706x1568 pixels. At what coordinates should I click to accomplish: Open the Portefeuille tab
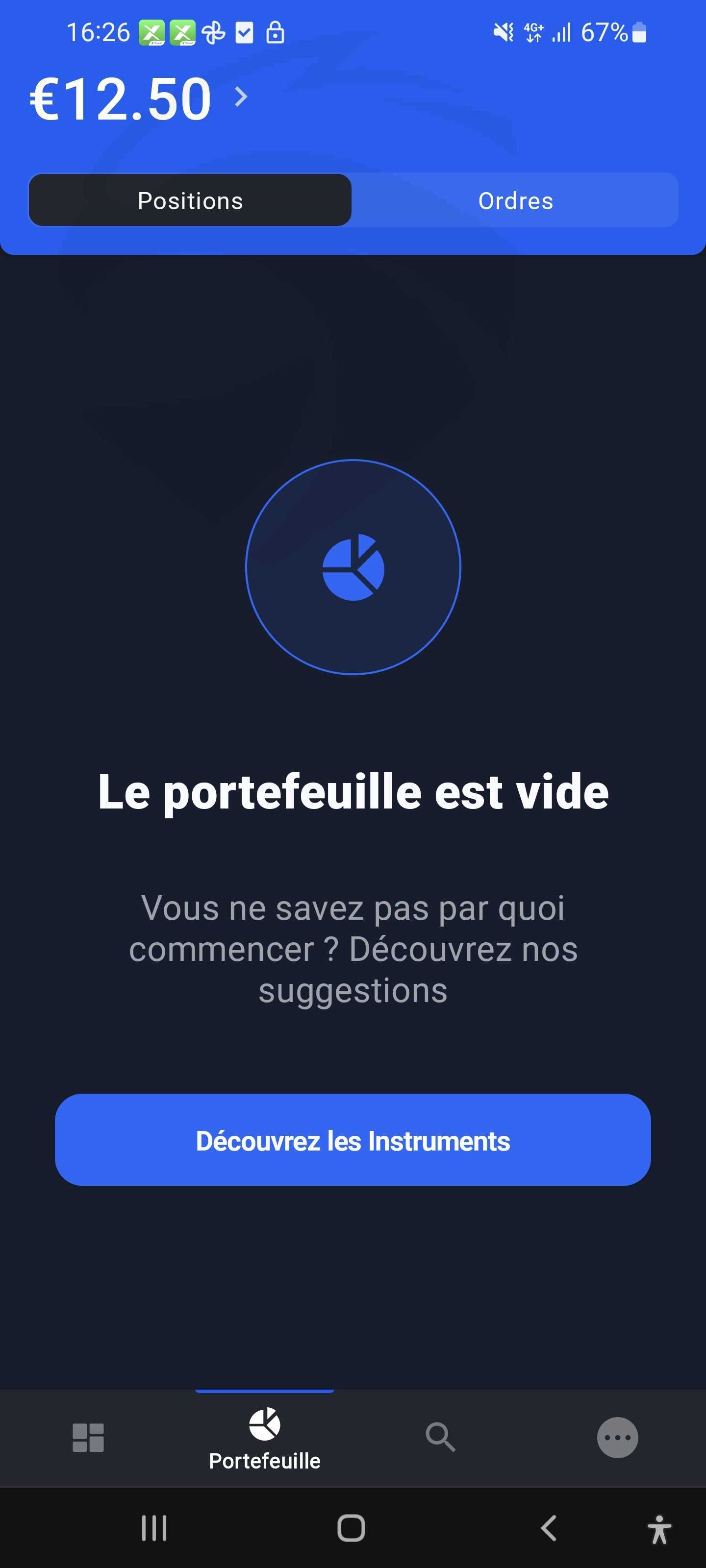264,1439
